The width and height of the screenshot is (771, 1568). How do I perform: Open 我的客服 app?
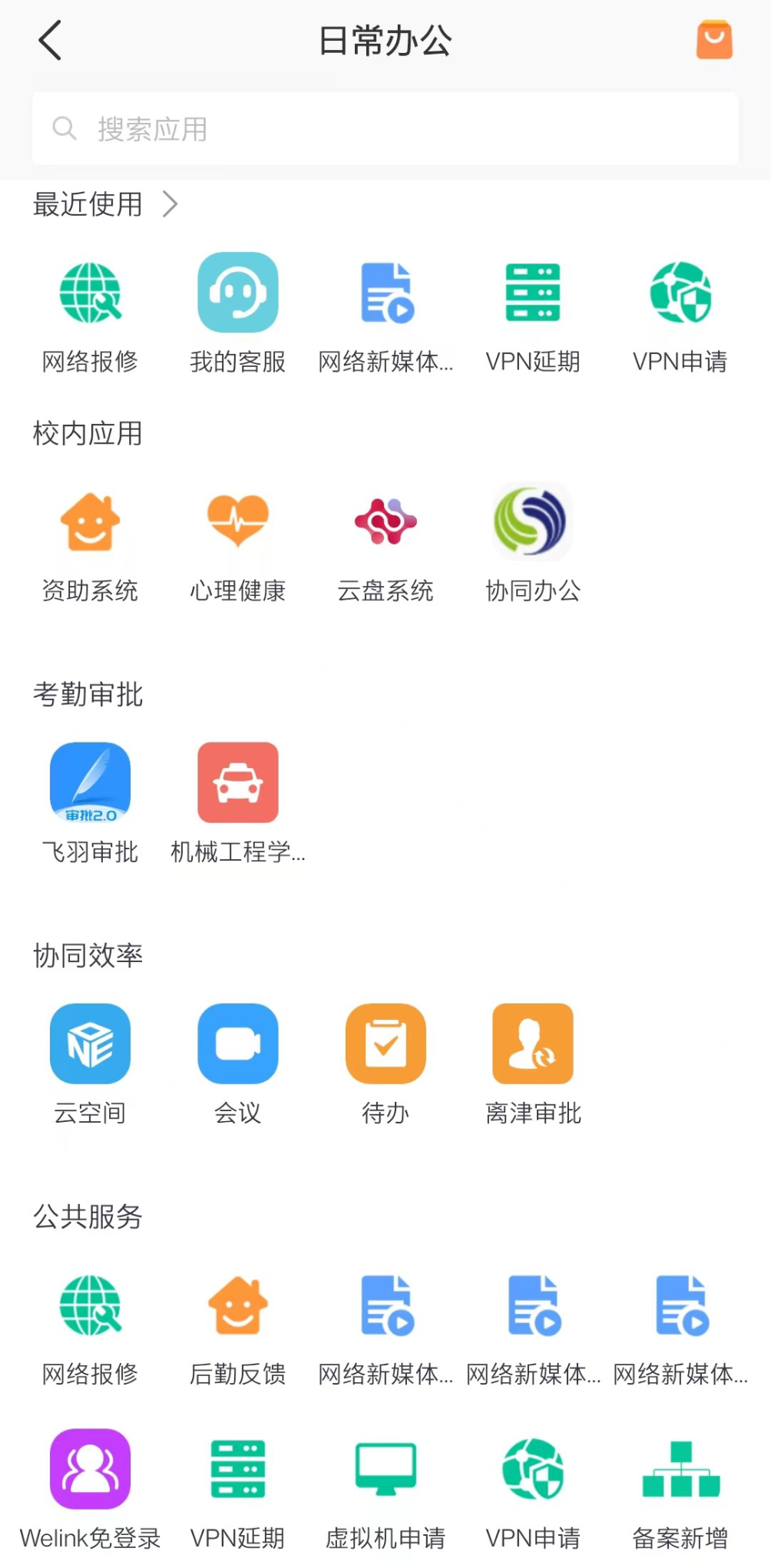coord(237,293)
